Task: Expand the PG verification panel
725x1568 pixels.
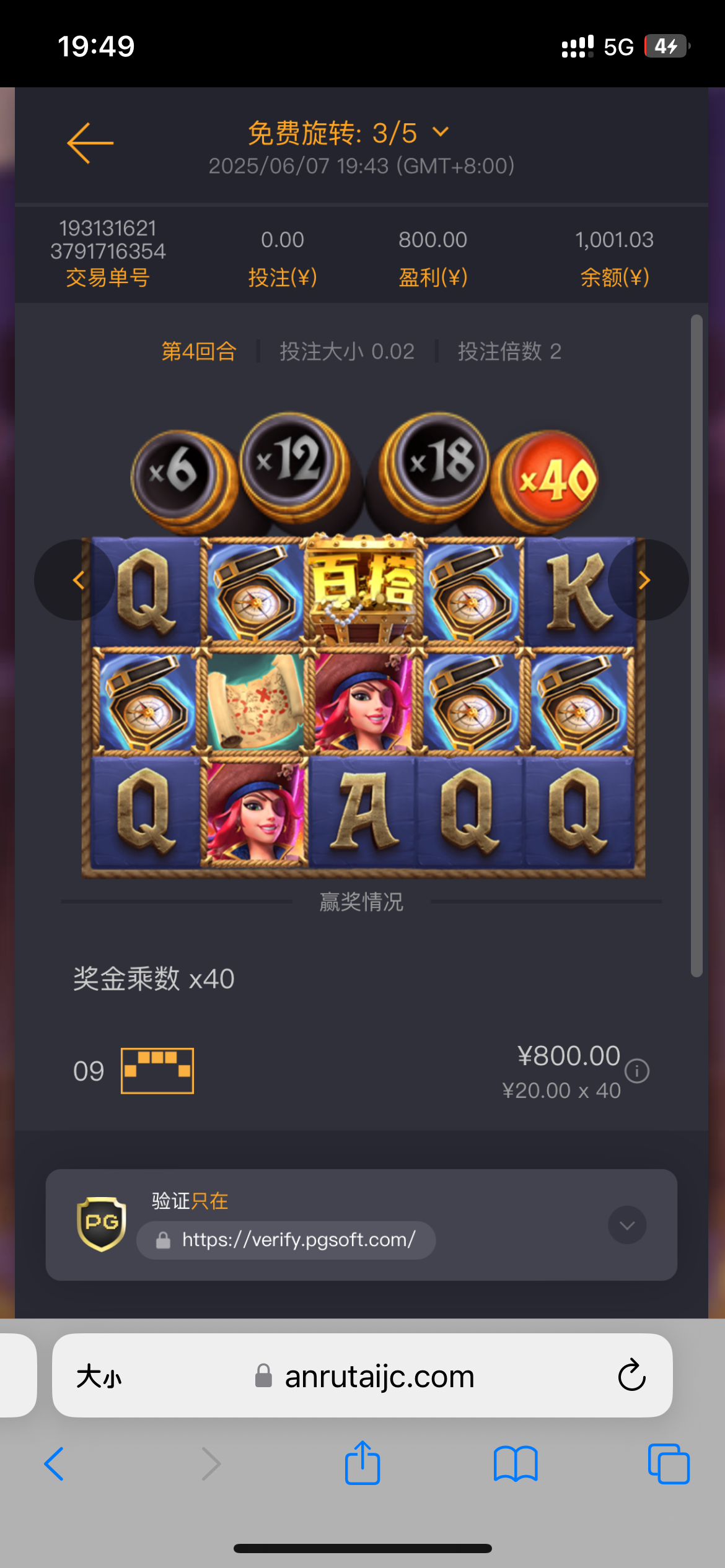Action: [x=626, y=1225]
